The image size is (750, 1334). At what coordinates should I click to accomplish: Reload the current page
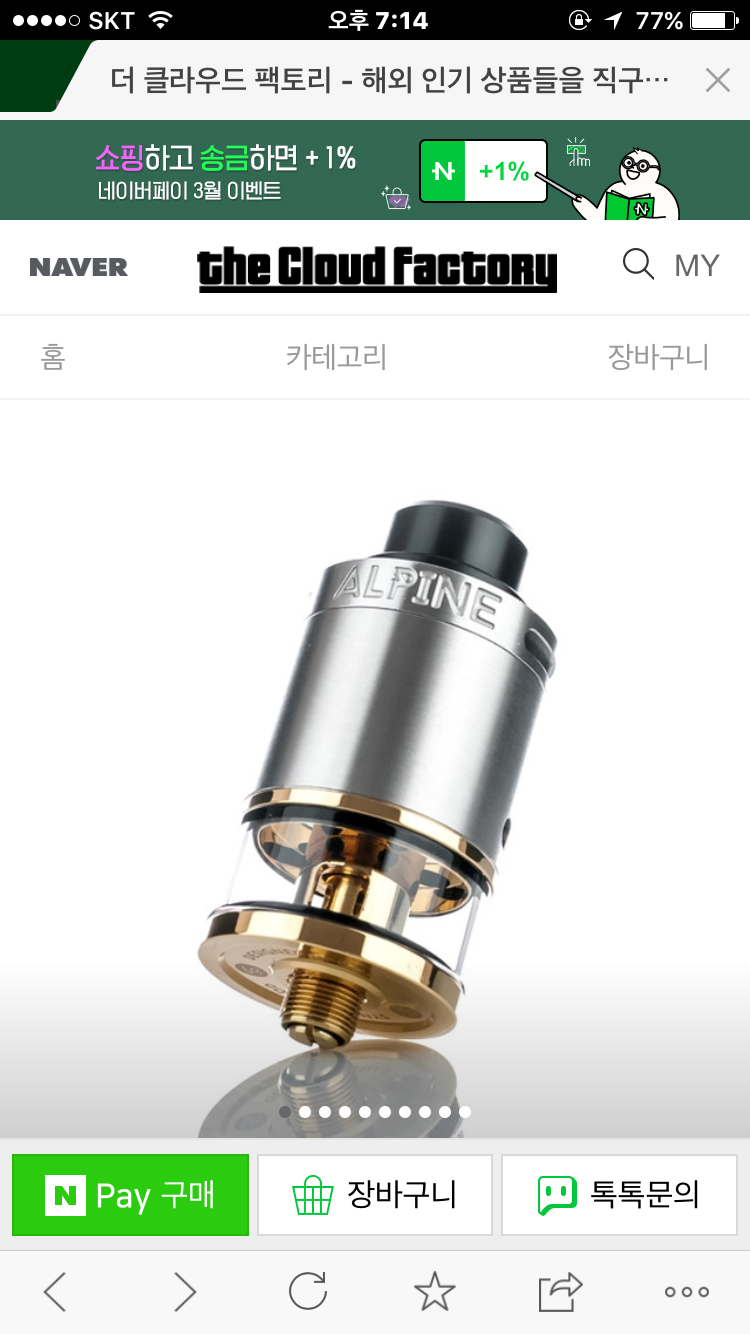(308, 1292)
